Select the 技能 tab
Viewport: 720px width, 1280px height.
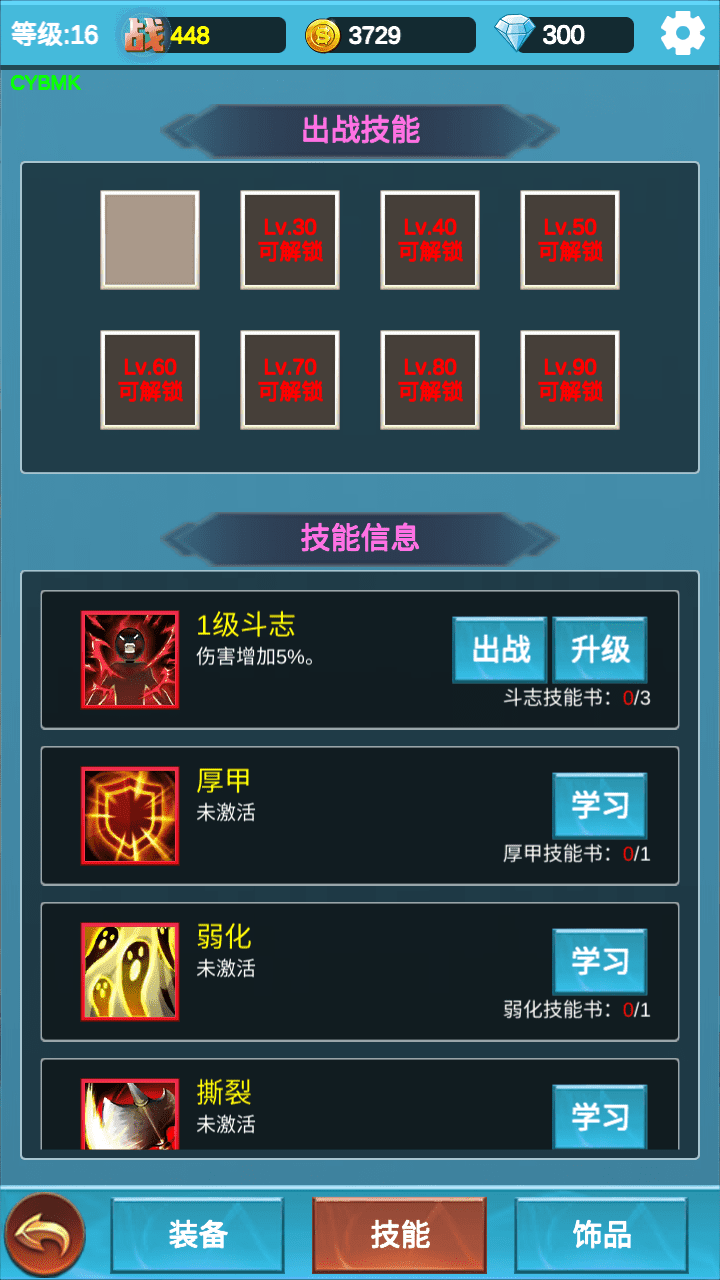pyautogui.click(x=400, y=1235)
